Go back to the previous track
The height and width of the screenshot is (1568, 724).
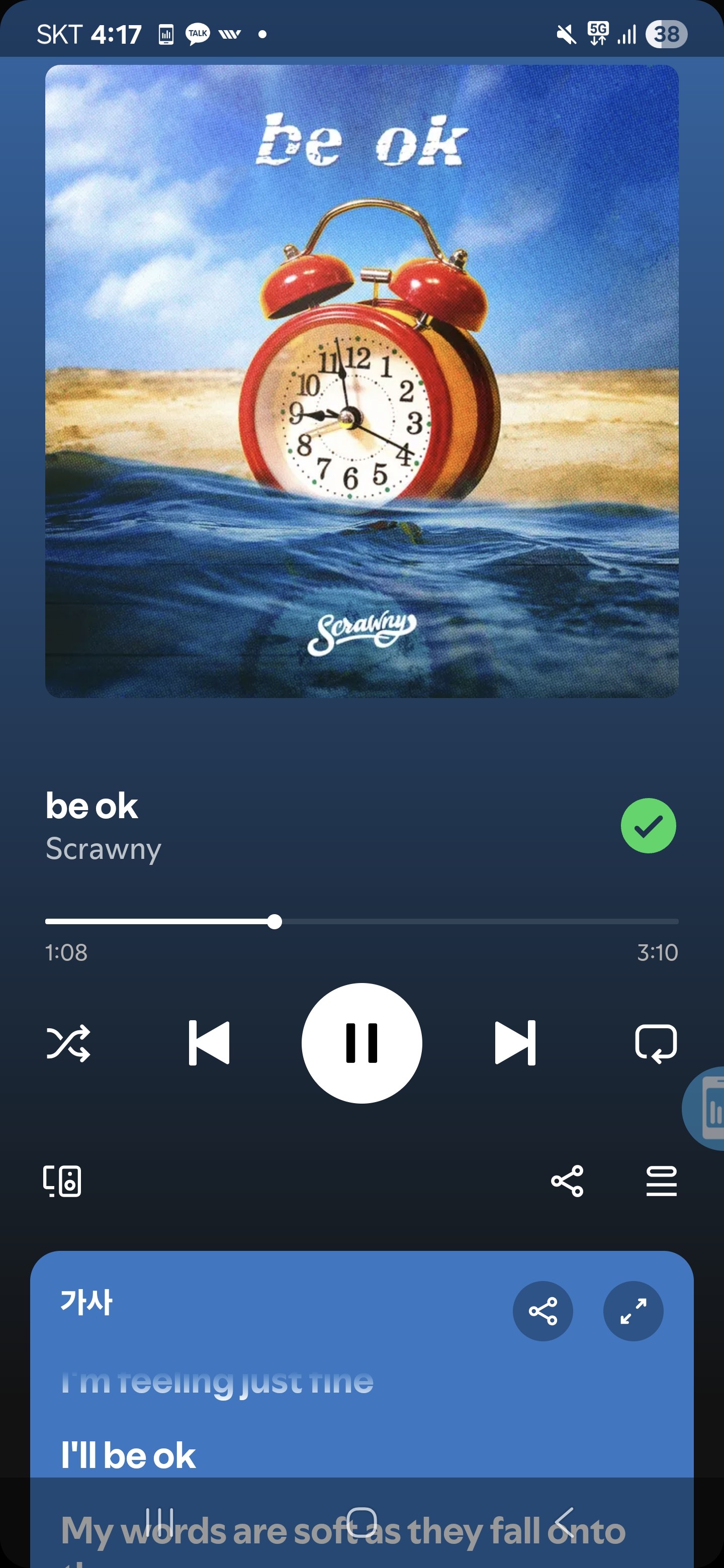(209, 1043)
